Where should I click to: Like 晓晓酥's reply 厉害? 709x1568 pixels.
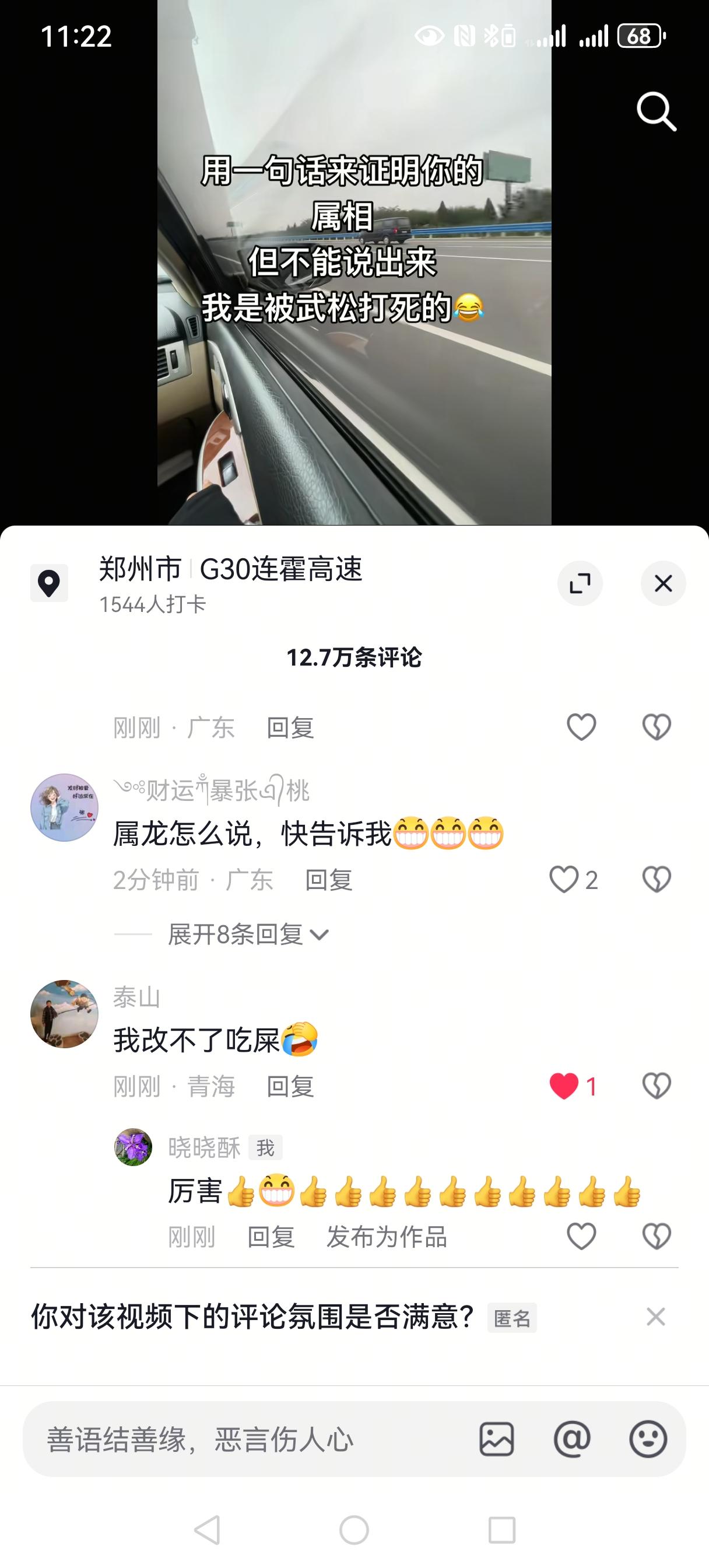coord(581,1237)
